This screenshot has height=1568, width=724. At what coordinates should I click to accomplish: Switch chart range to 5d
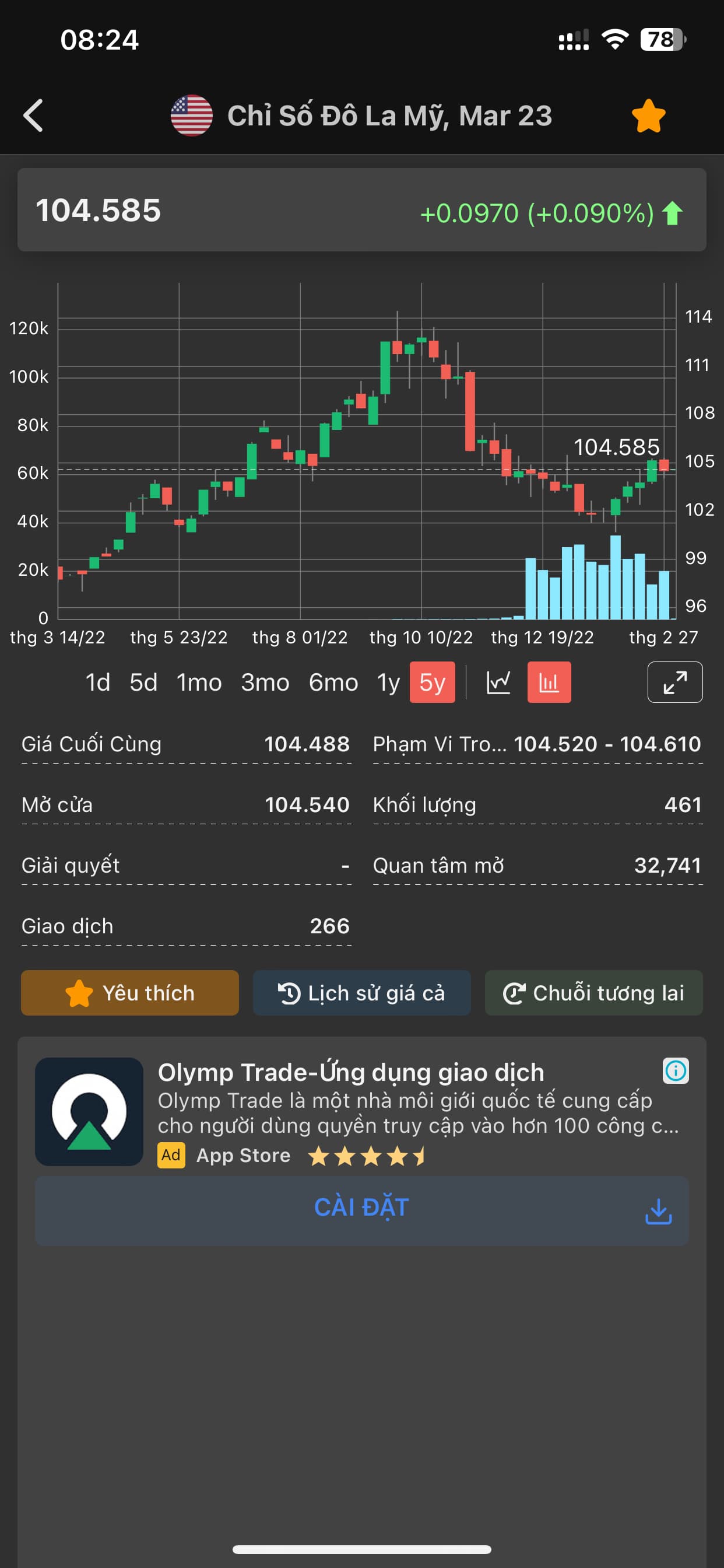tap(143, 682)
